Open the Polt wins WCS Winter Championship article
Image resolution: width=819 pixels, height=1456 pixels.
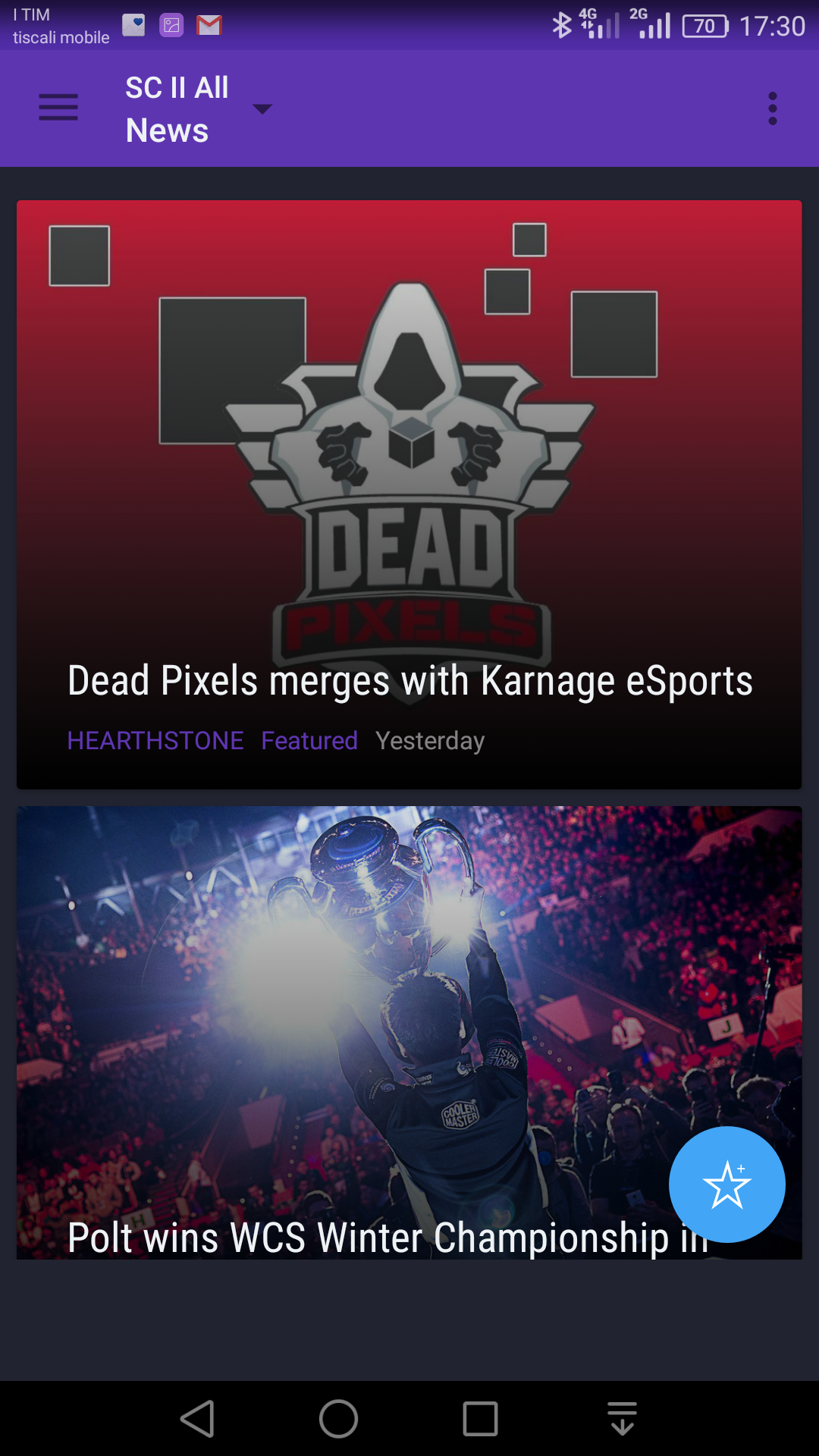click(x=409, y=1033)
